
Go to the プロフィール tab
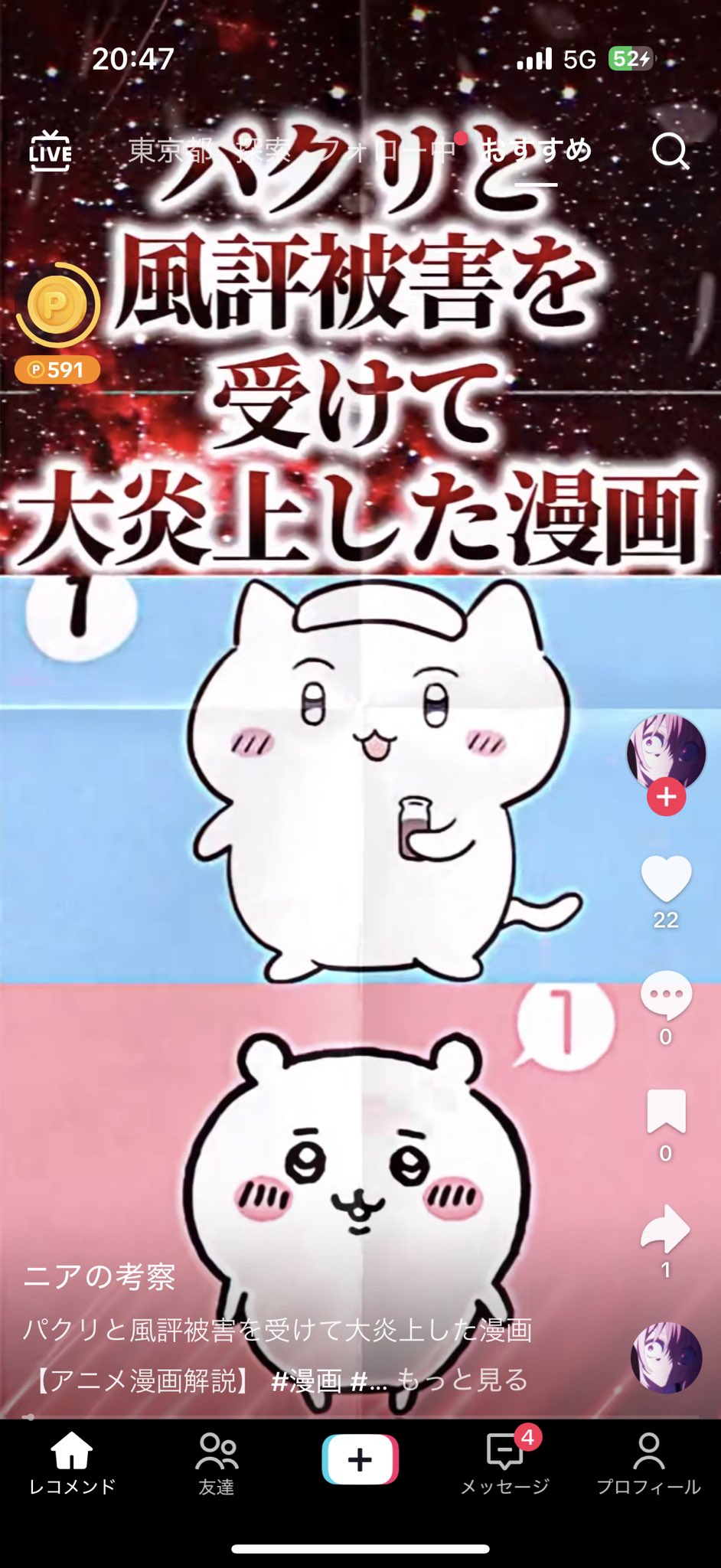pyautogui.click(x=649, y=1464)
